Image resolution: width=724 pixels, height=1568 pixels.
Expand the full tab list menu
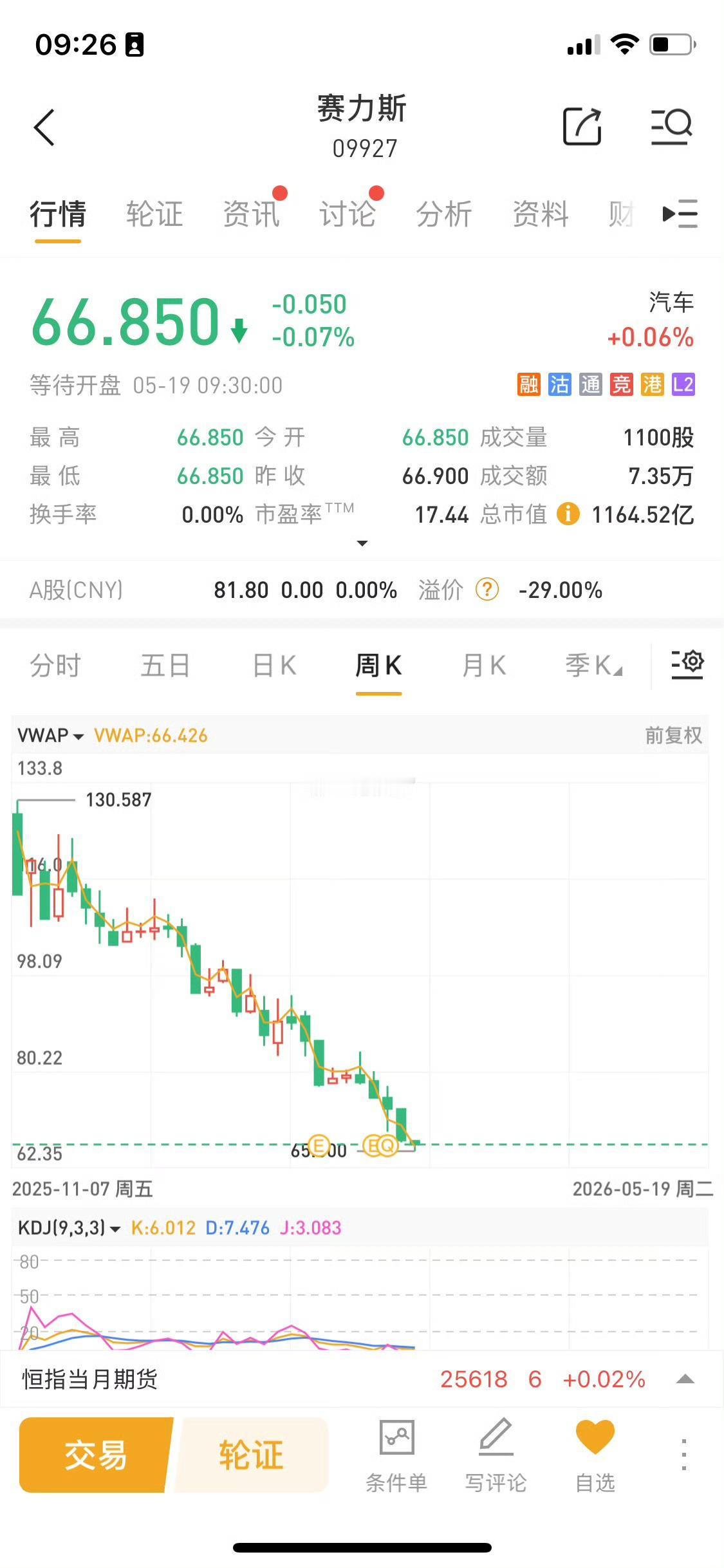(x=680, y=214)
